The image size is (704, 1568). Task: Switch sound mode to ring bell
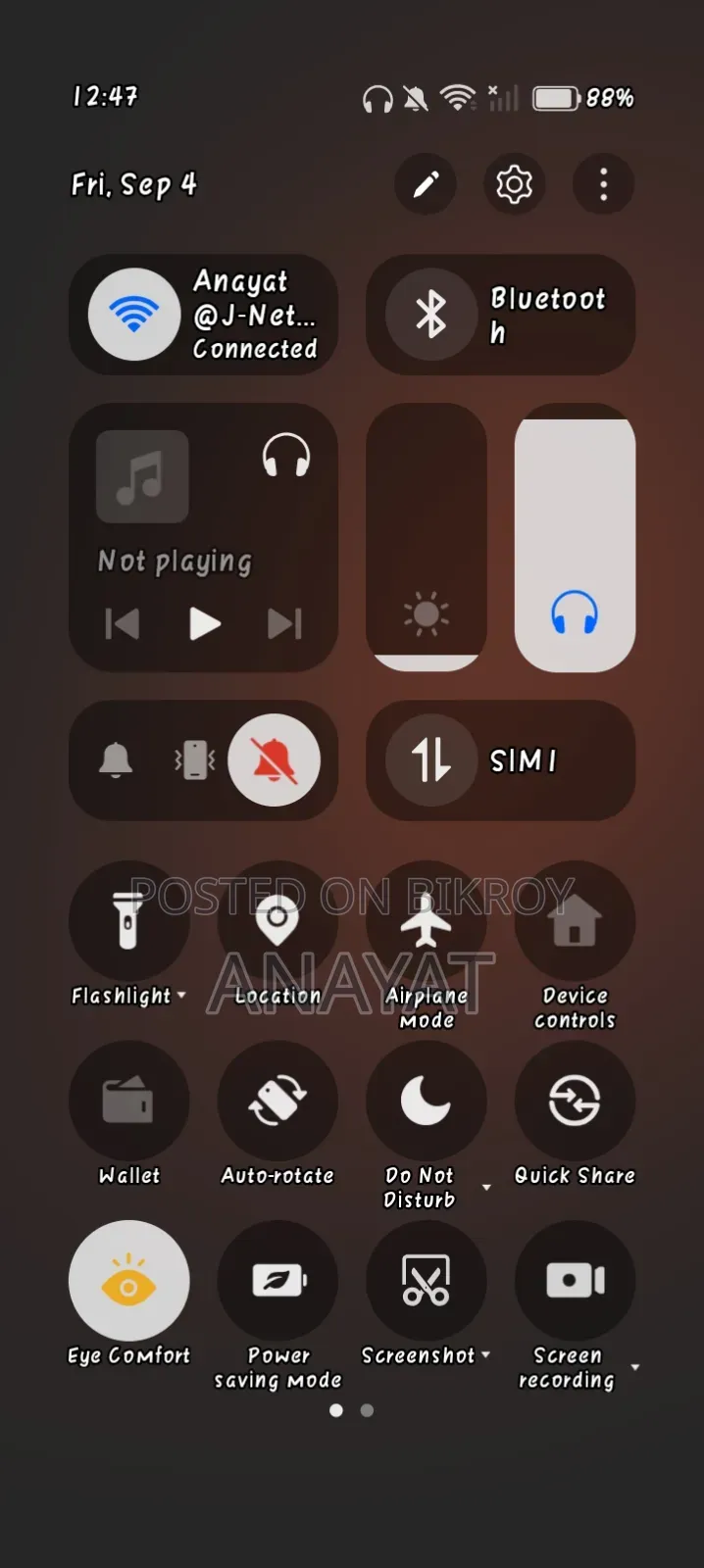coord(116,759)
